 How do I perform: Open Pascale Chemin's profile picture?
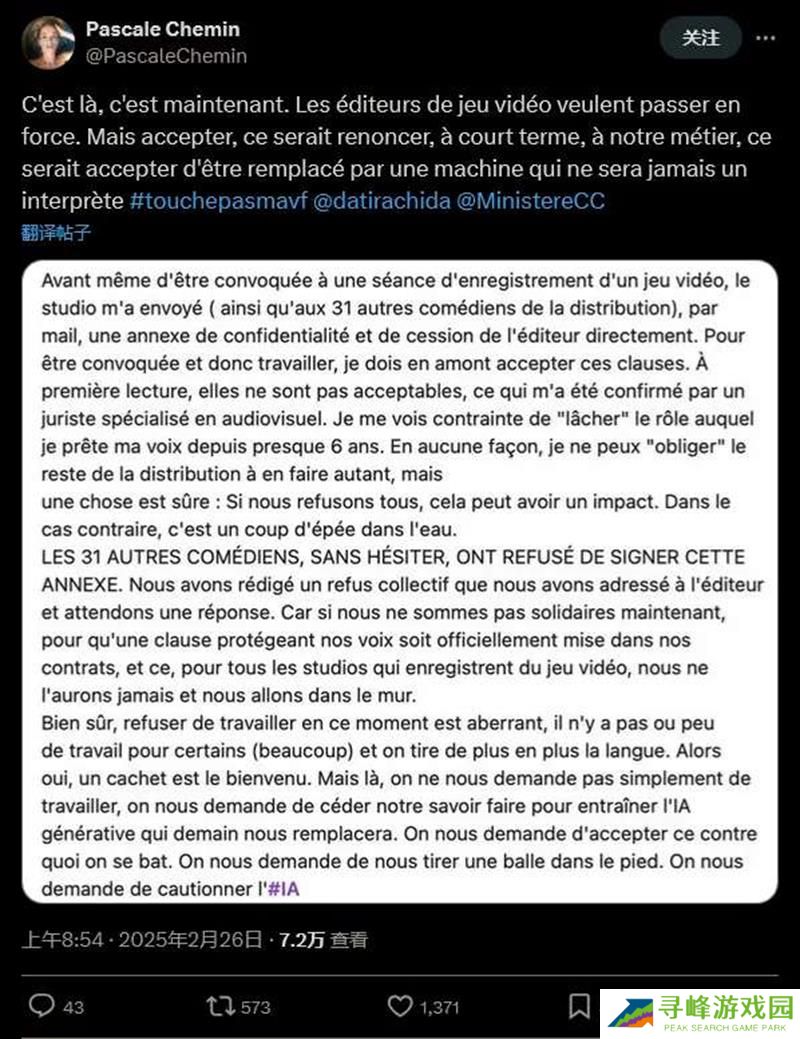coord(47,42)
